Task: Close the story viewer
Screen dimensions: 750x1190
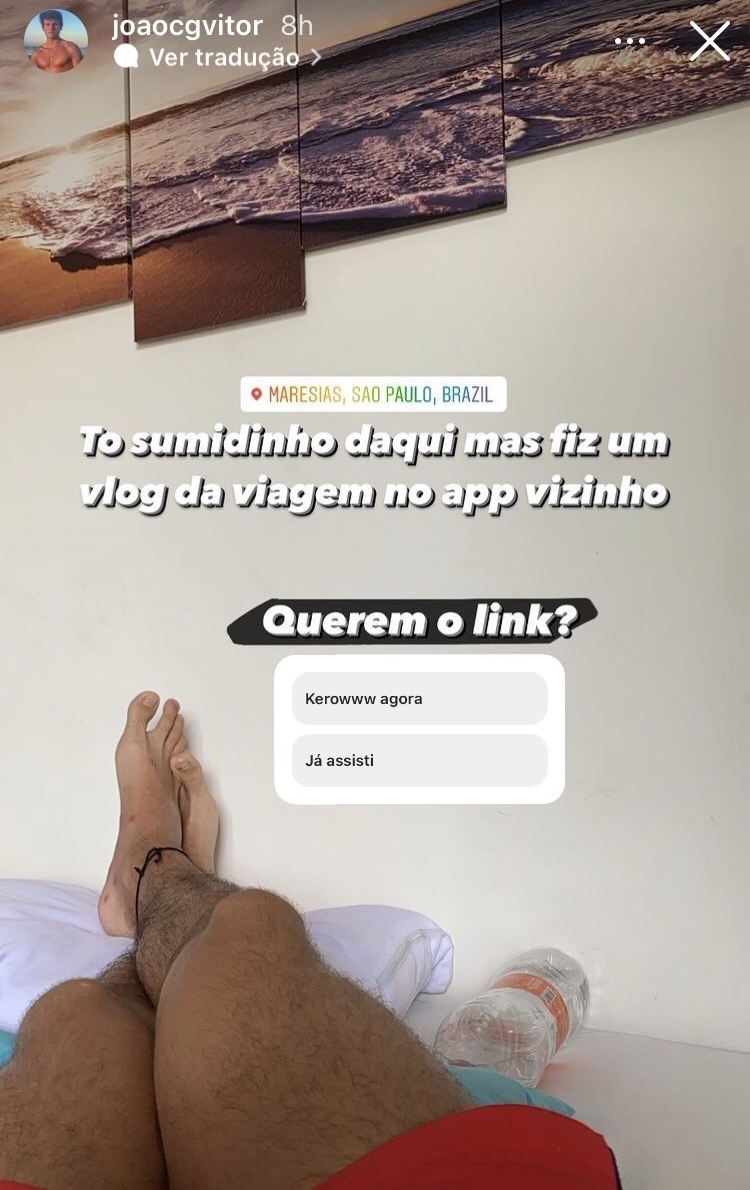Action: pyautogui.click(x=710, y=42)
